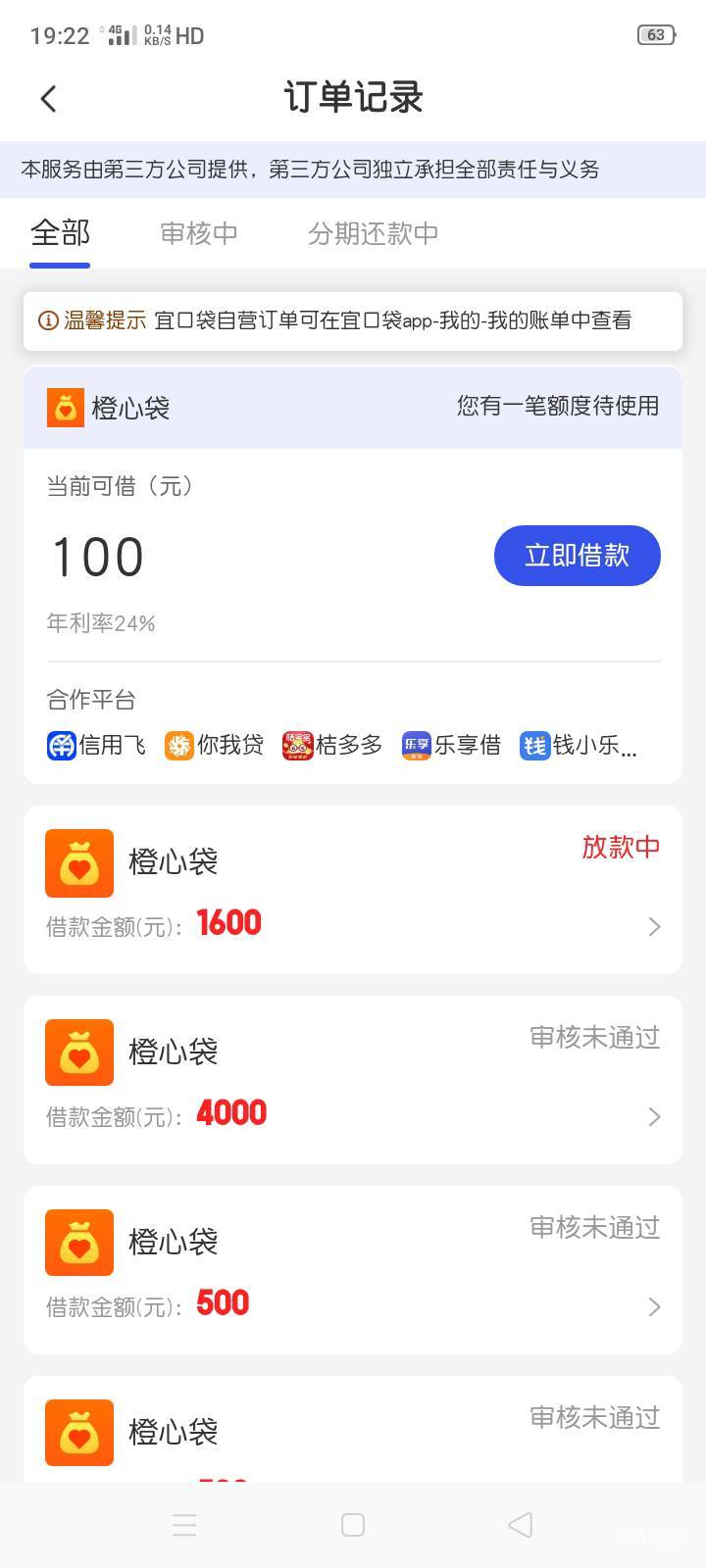Viewport: 706px width, 1568px height.
Task: Tap the system home button
Action: [353, 1525]
